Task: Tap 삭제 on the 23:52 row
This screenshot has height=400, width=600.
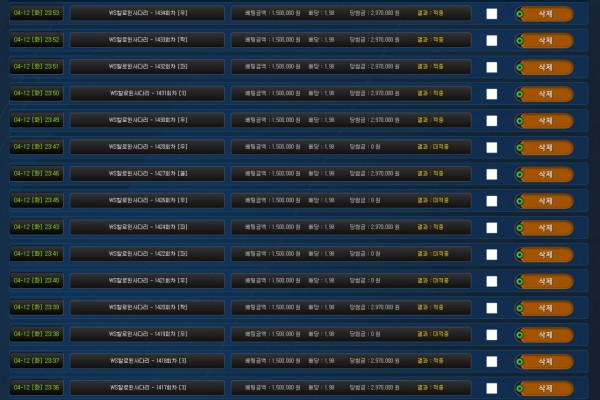Action: click(x=545, y=41)
